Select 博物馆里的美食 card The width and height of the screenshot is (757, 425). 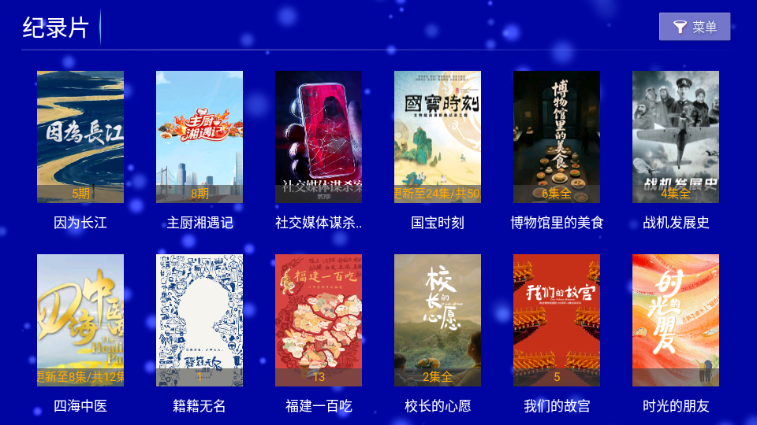(556, 136)
